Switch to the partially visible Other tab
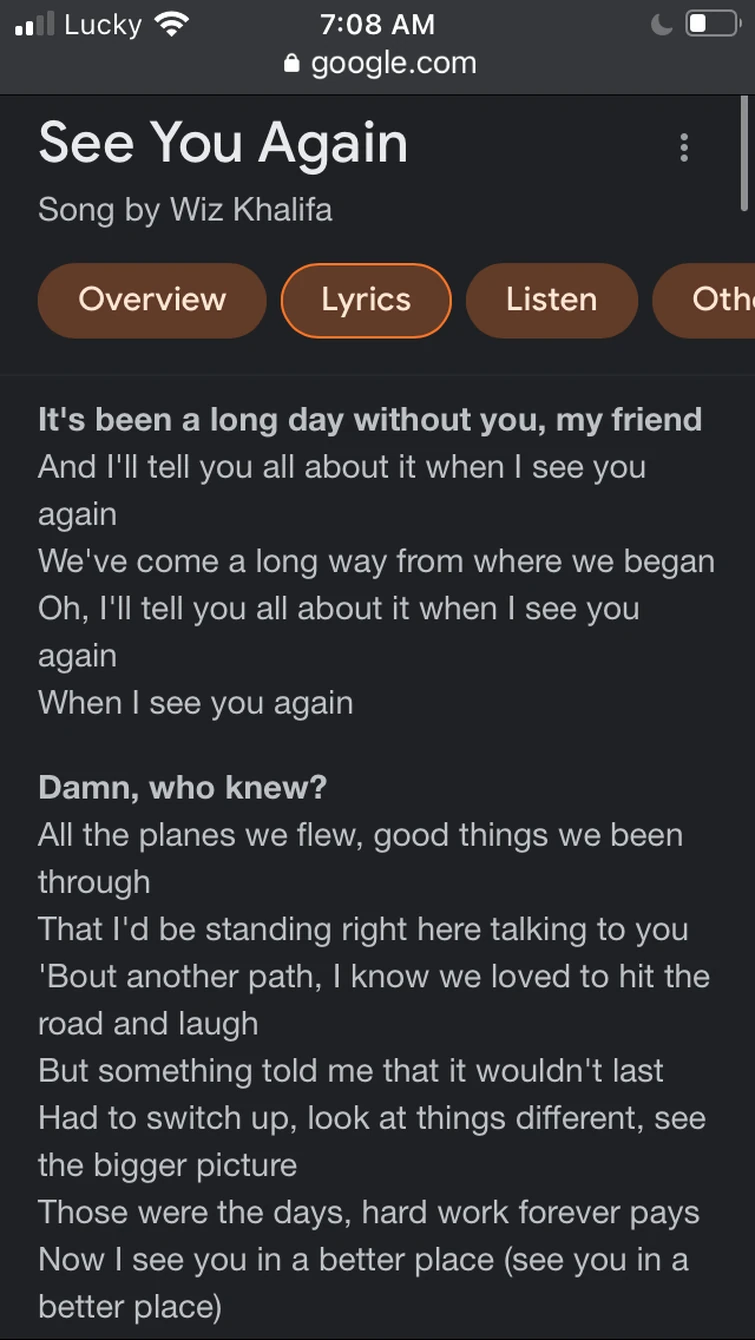Image resolution: width=755 pixels, height=1340 pixels. [x=712, y=300]
